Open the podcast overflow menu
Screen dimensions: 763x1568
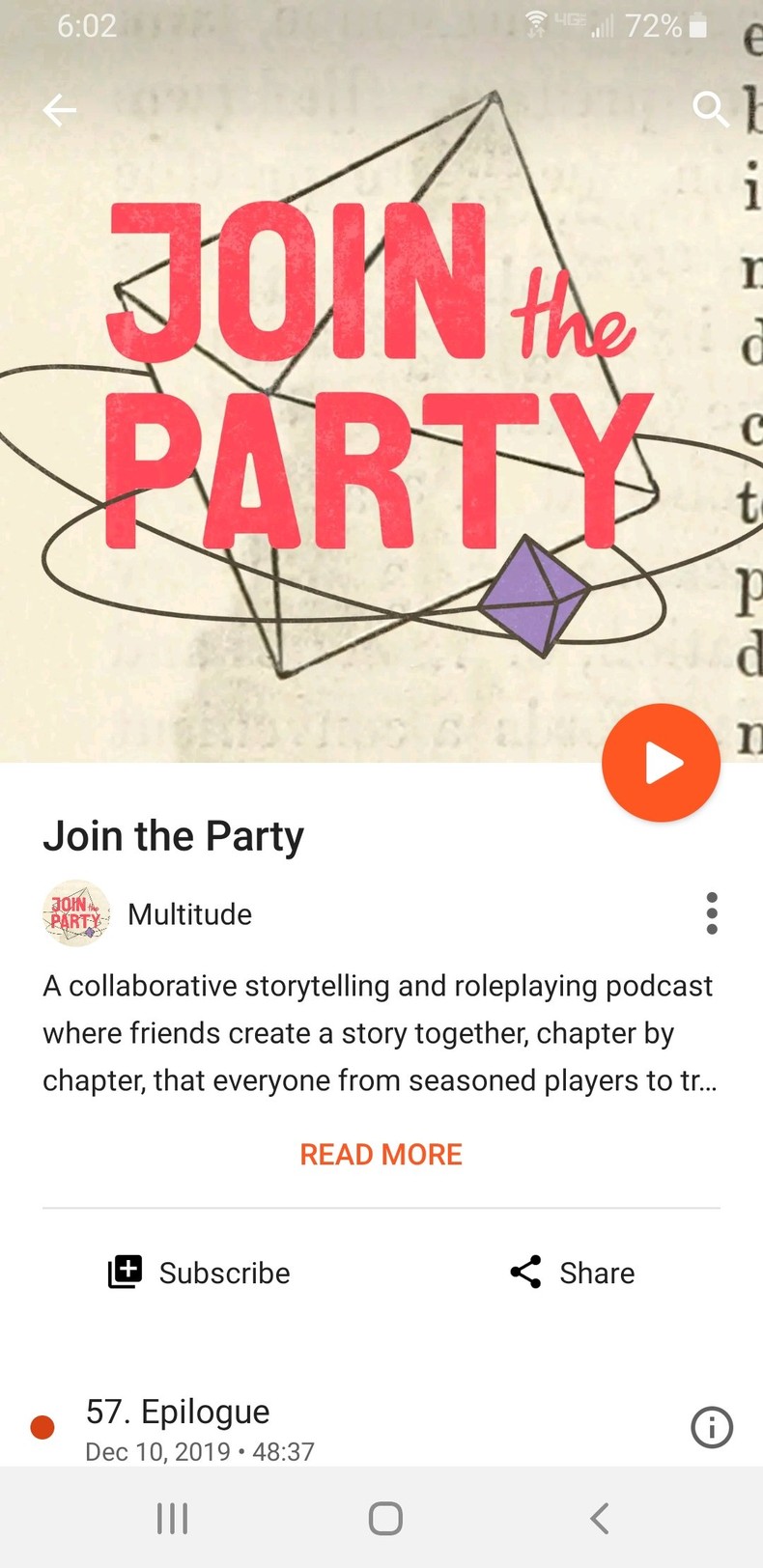pyautogui.click(x=712, y=912)
